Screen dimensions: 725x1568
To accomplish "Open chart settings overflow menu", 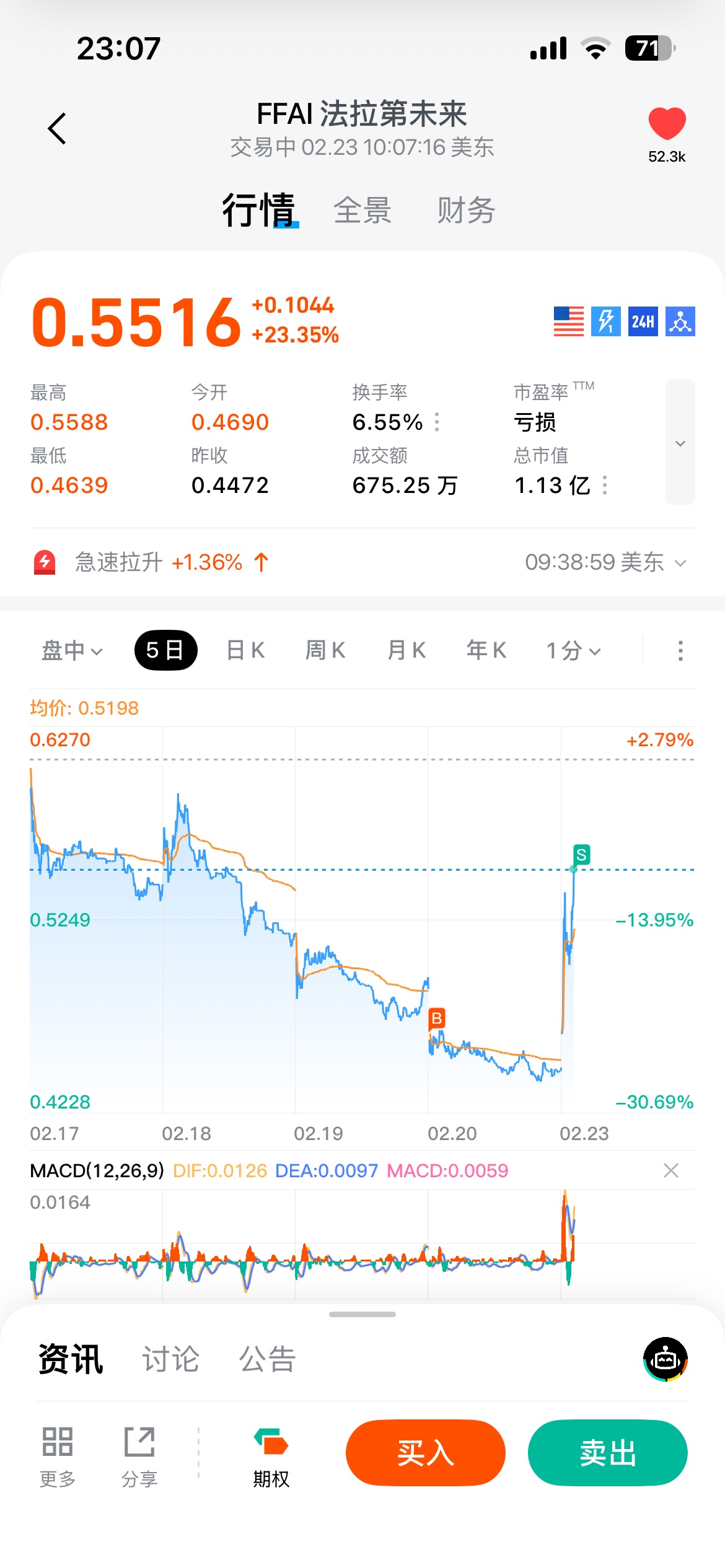I will point(680,651).
